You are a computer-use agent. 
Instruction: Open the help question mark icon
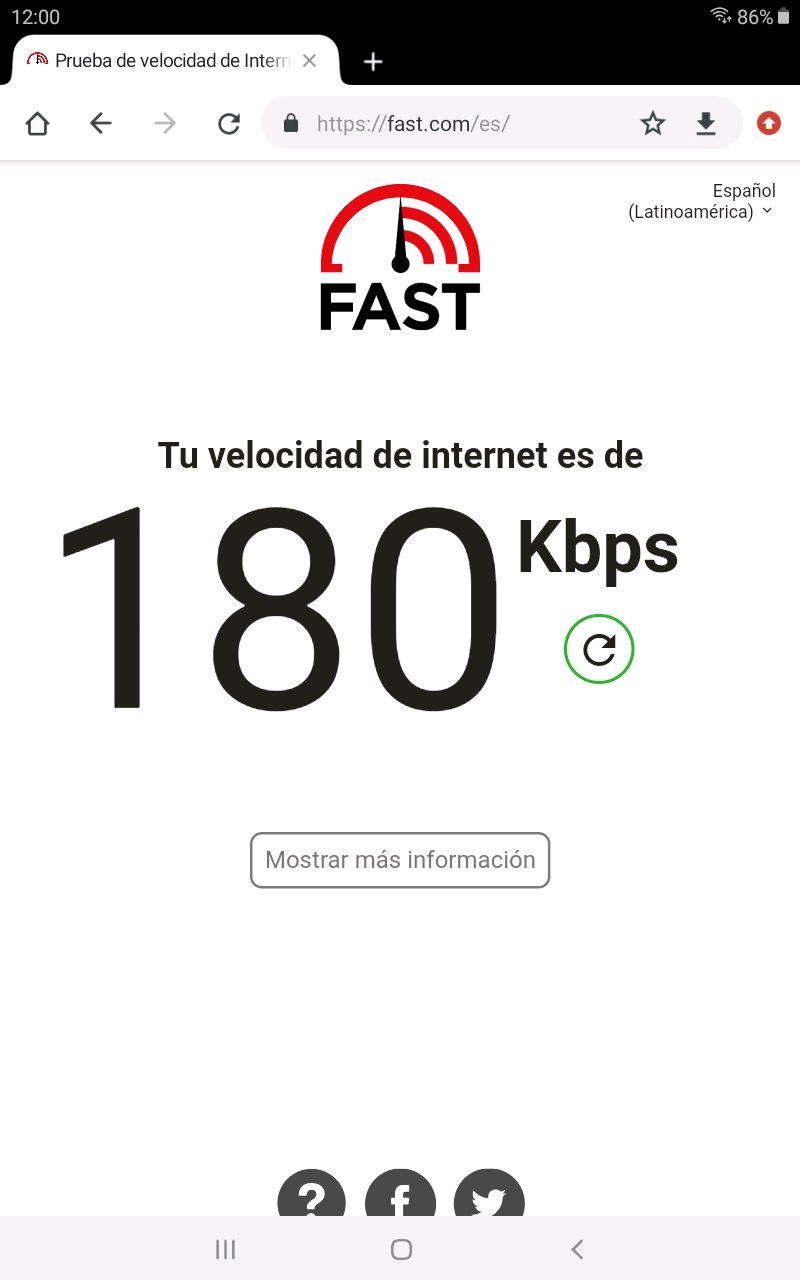tap(311, 1196)
